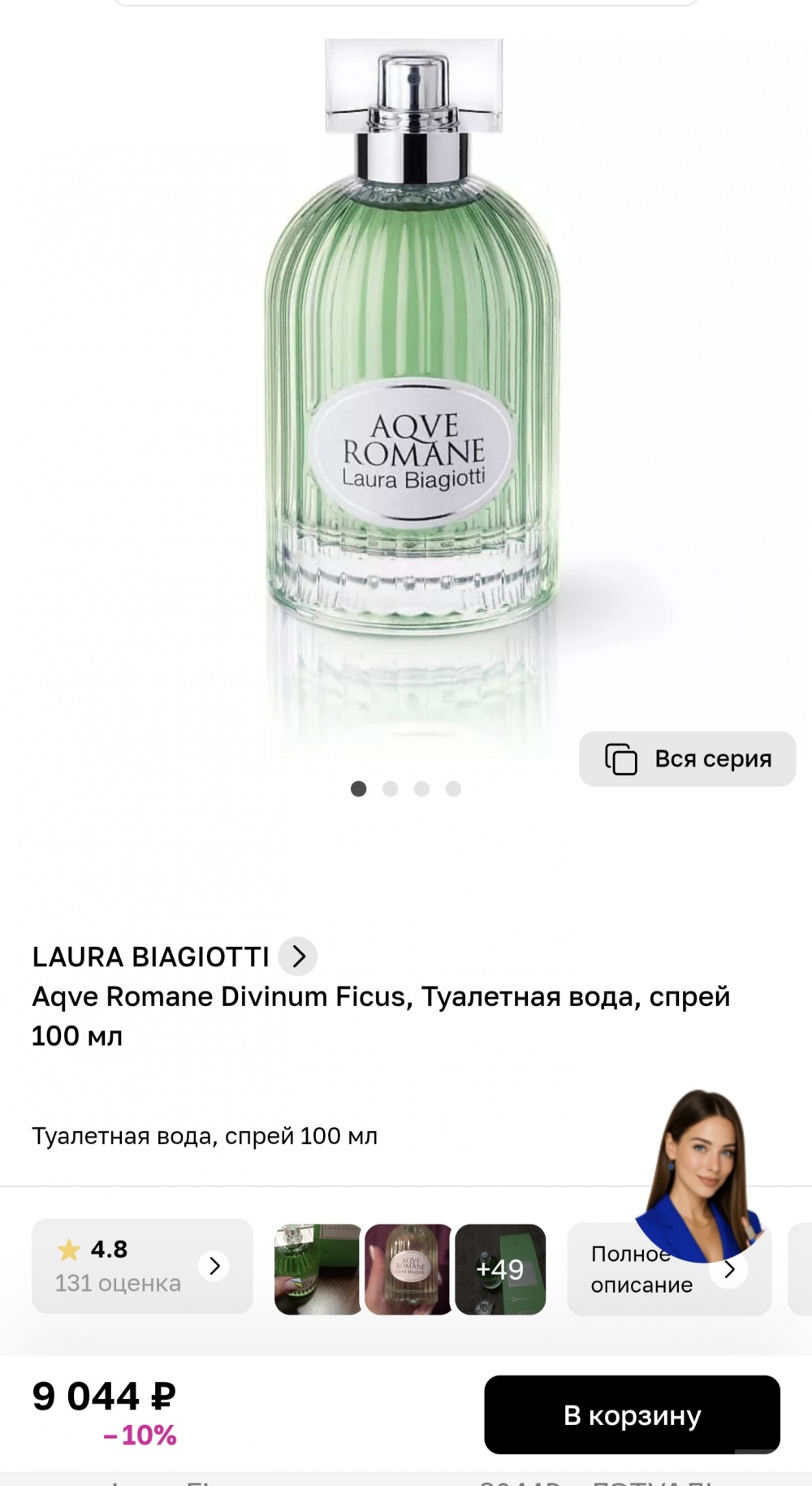Select the second carousel dot indicator

[x=391, y=788]
